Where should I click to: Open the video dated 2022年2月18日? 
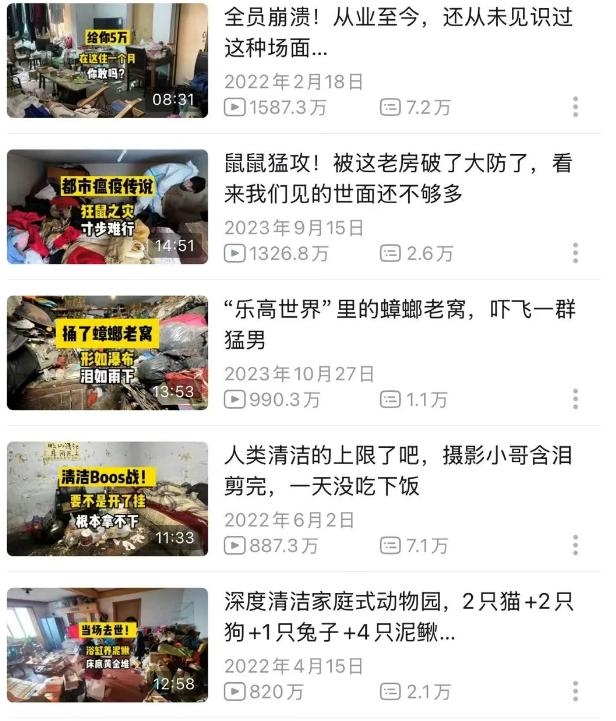point(108,61)
